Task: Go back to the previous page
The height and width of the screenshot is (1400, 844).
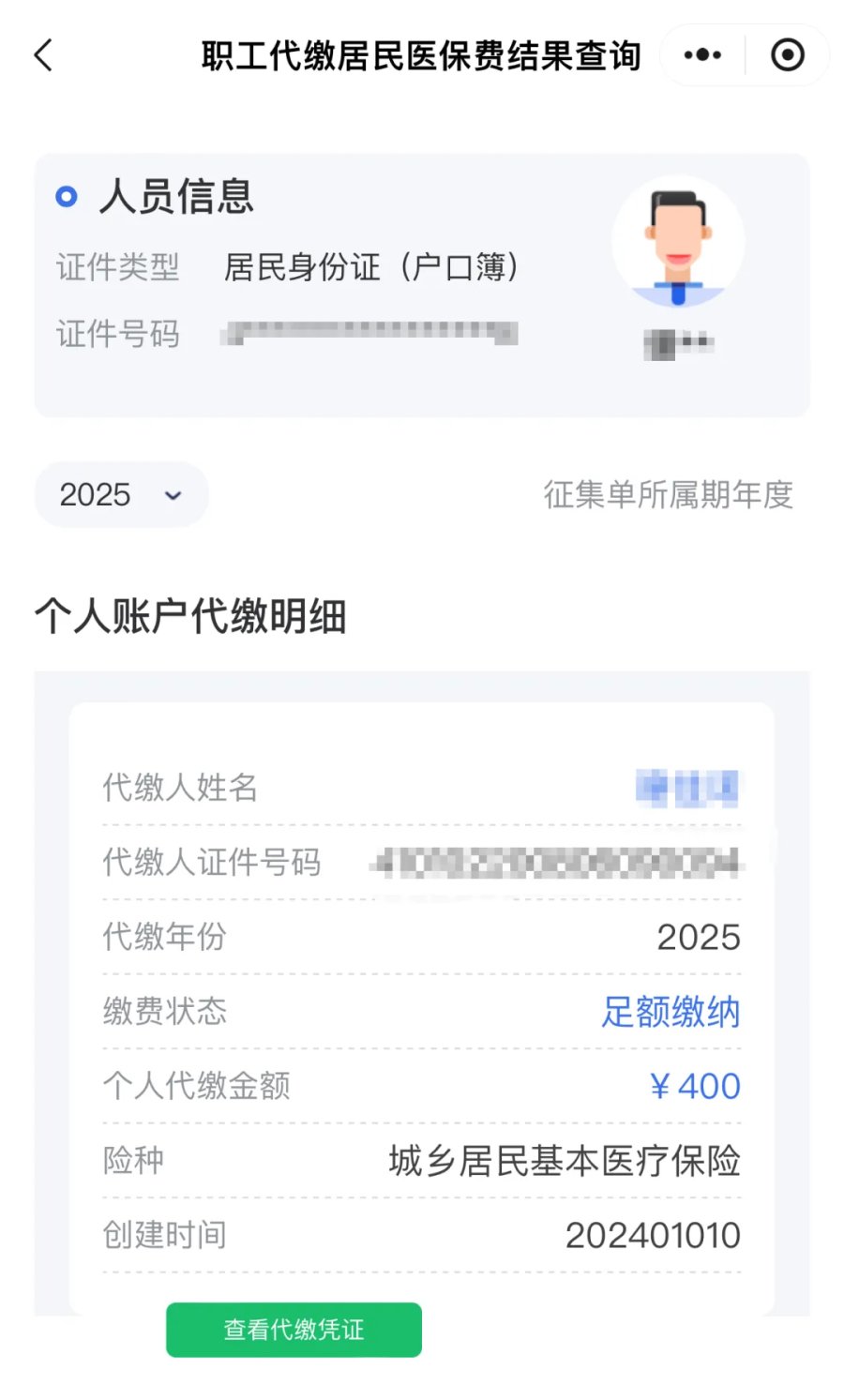Action: coord(43,55)
